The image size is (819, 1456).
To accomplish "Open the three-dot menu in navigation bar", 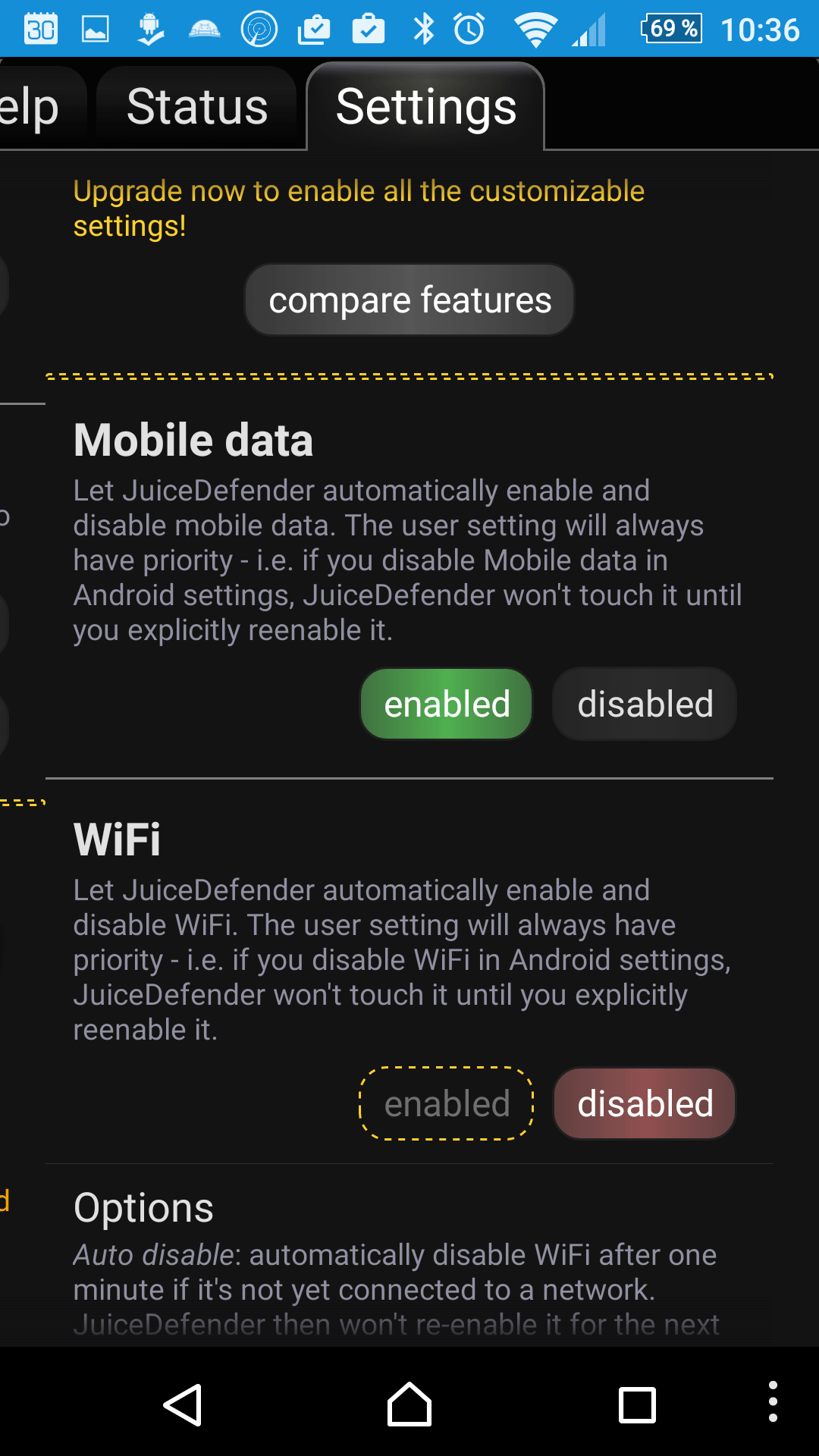I will 772,1401.
